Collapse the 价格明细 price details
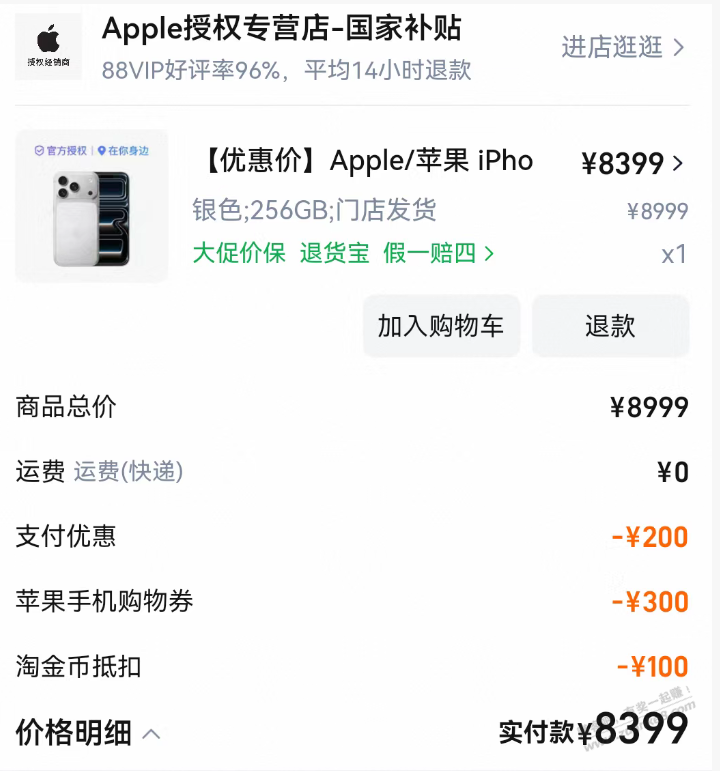The height and width of the screenshot is (771, 720). (88, 734)
